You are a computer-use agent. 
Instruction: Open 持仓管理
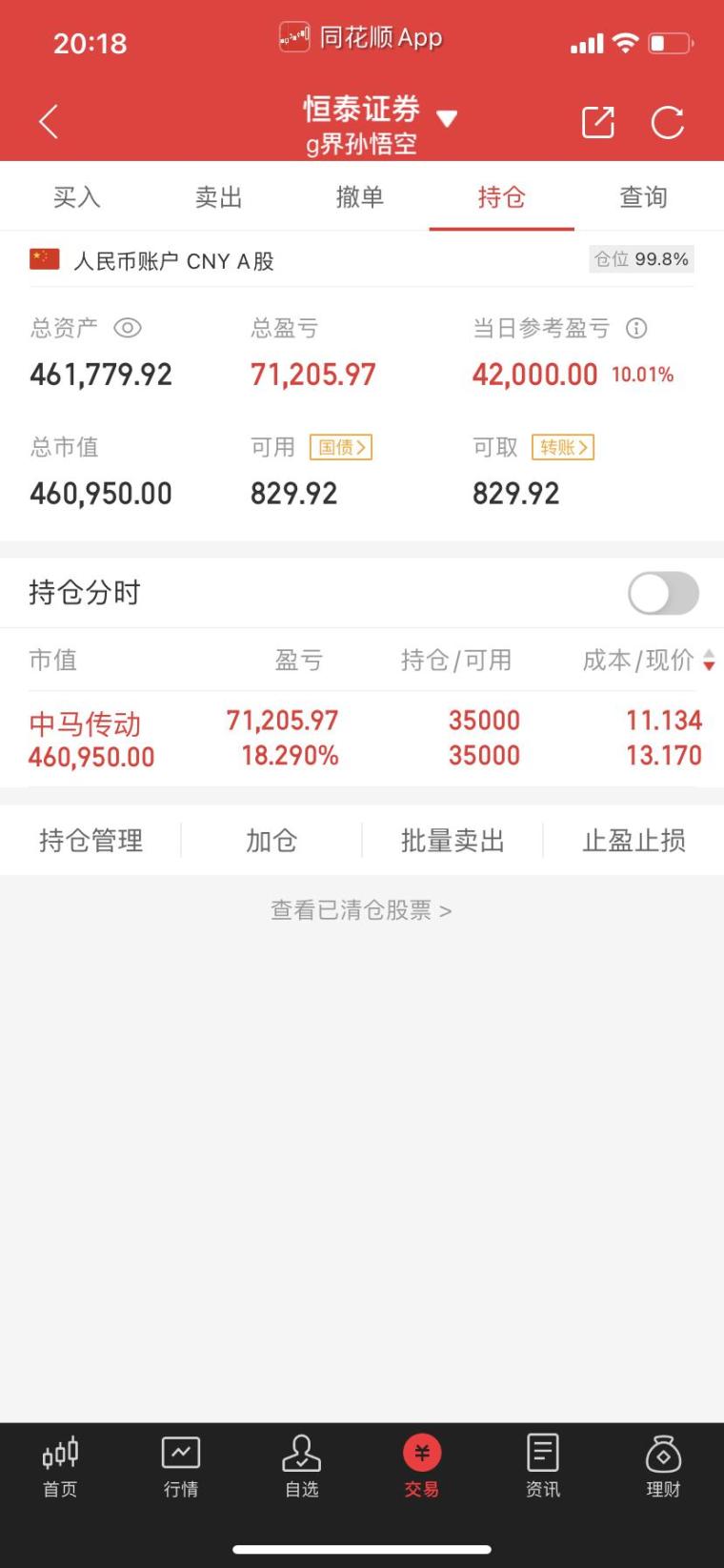coord(90,841)
